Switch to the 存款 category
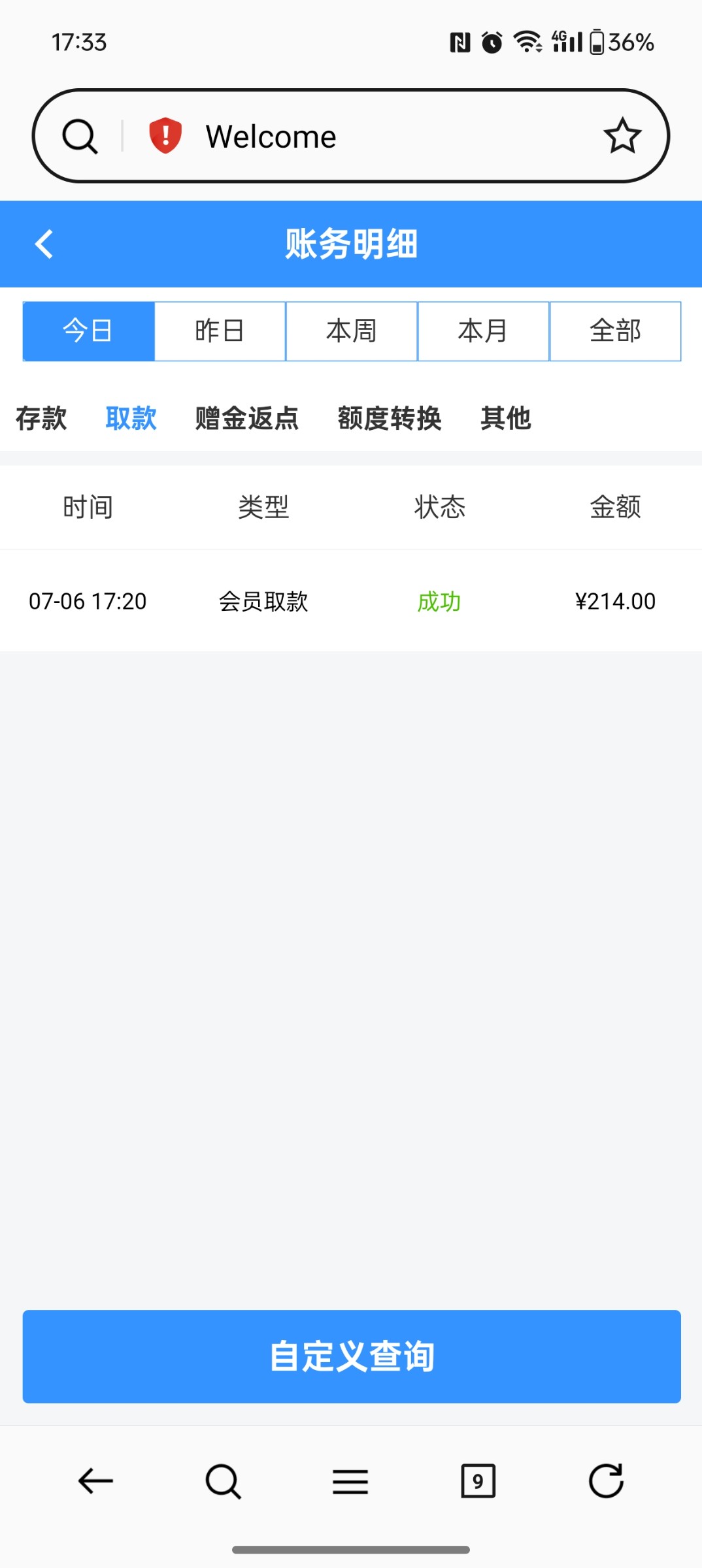This screenshot has width=702, height=1568. point(41,418)
